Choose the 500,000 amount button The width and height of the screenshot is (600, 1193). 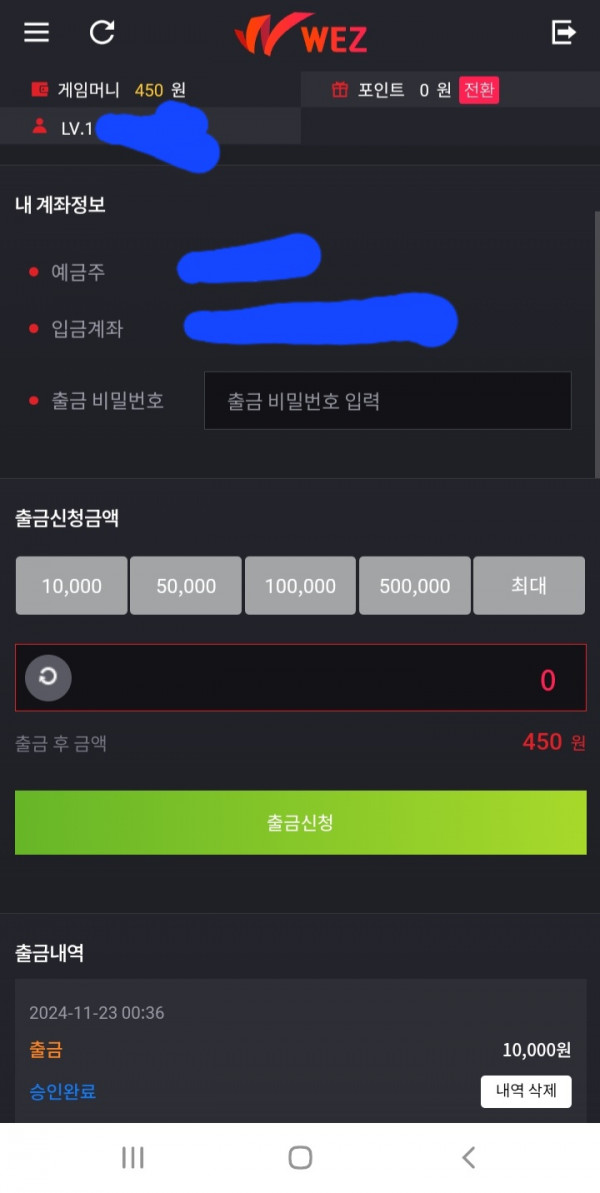point(415,585)
